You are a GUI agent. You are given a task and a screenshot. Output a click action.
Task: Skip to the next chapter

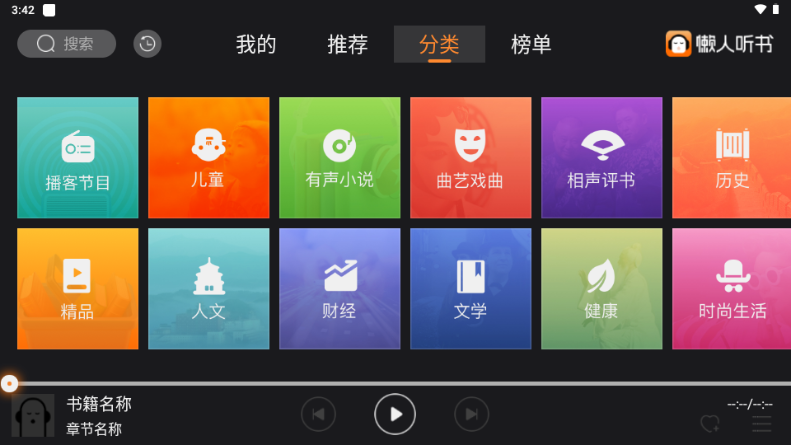tap(471, 414)
